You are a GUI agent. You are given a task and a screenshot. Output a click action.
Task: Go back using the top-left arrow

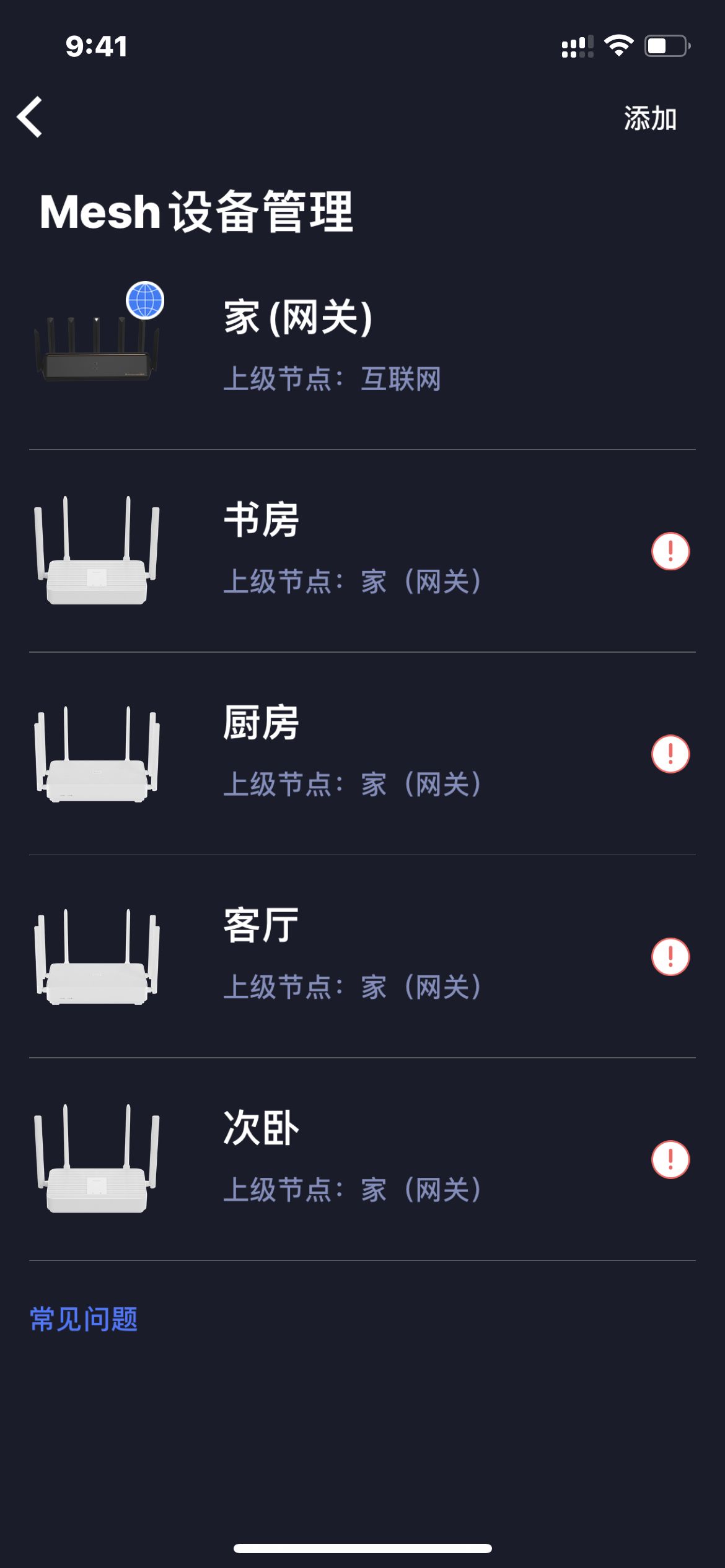30,116
